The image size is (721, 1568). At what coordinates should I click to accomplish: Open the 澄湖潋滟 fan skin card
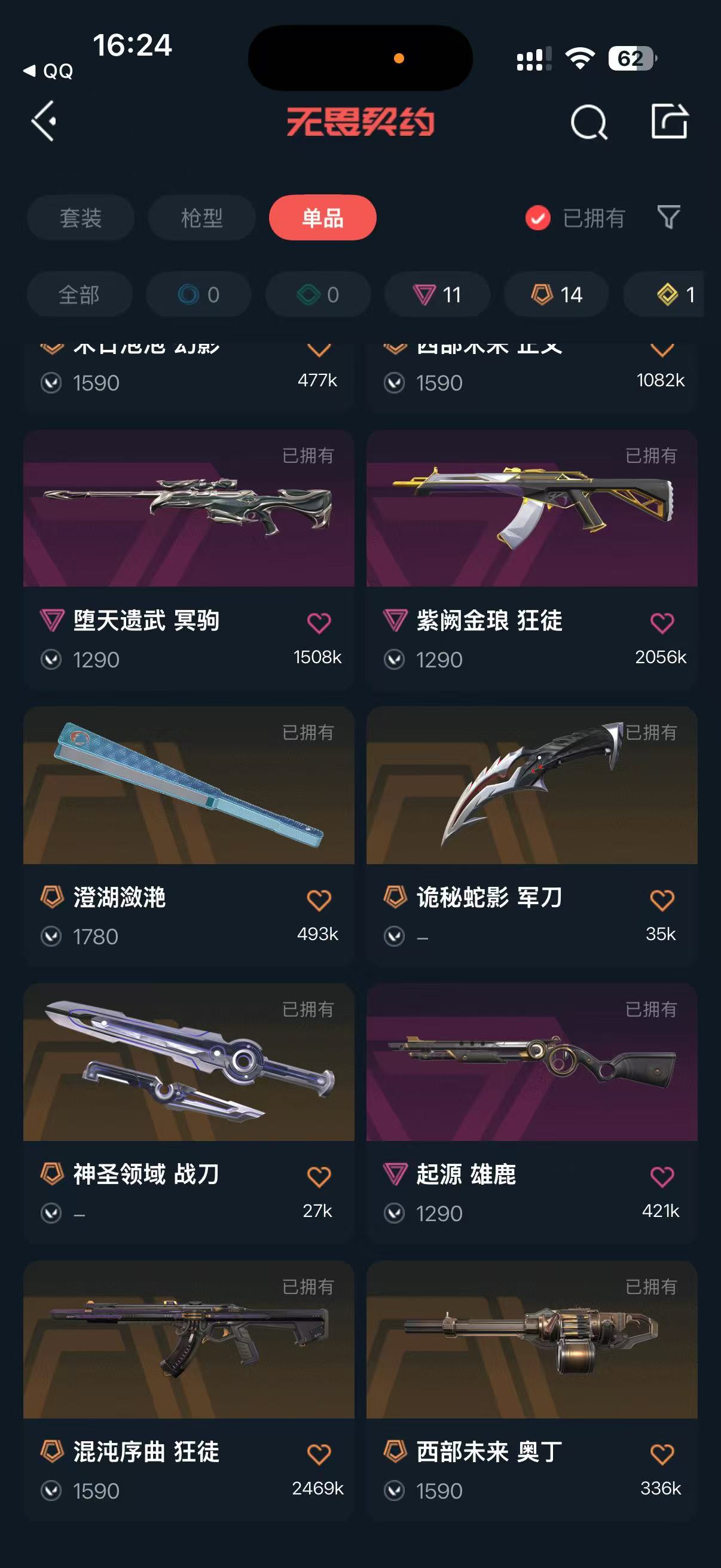(x=188, y=837)
